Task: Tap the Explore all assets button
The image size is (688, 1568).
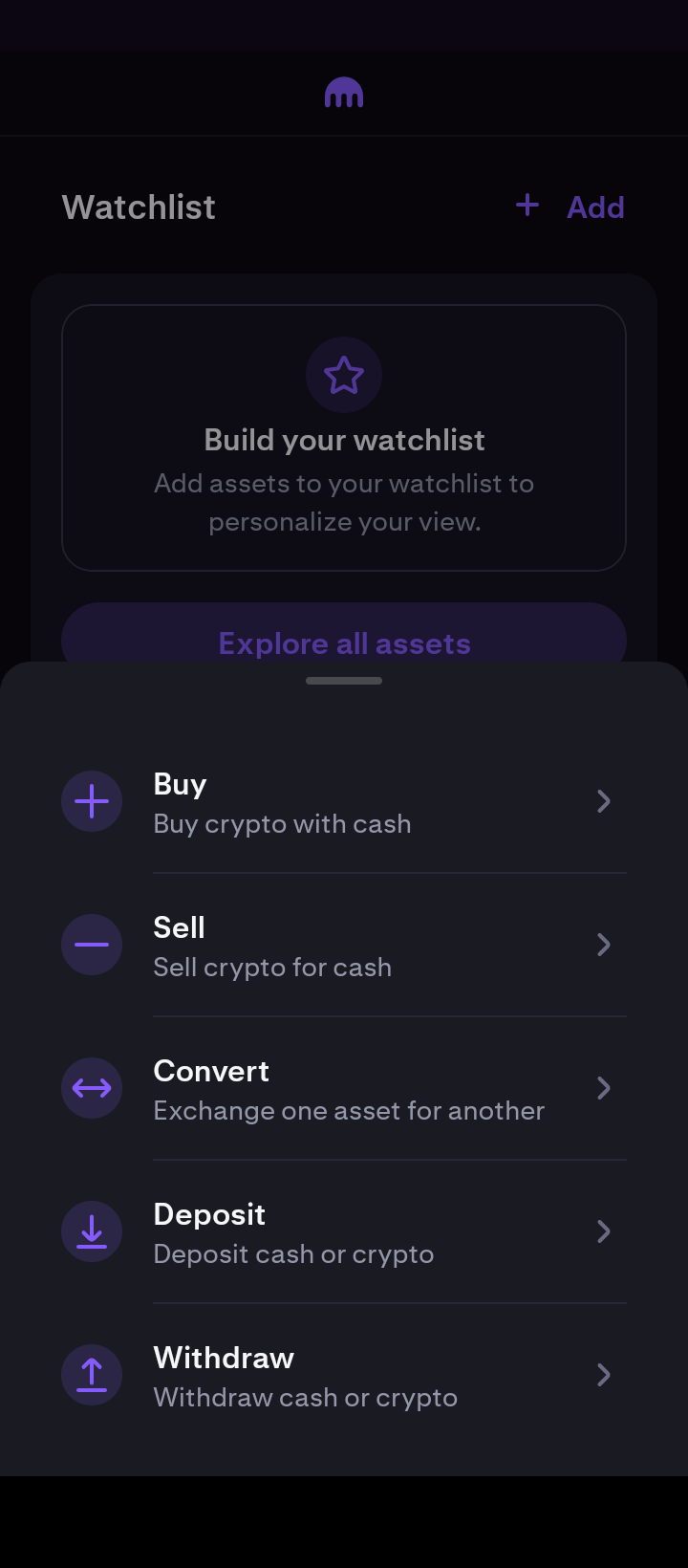Action: point(344,635)
